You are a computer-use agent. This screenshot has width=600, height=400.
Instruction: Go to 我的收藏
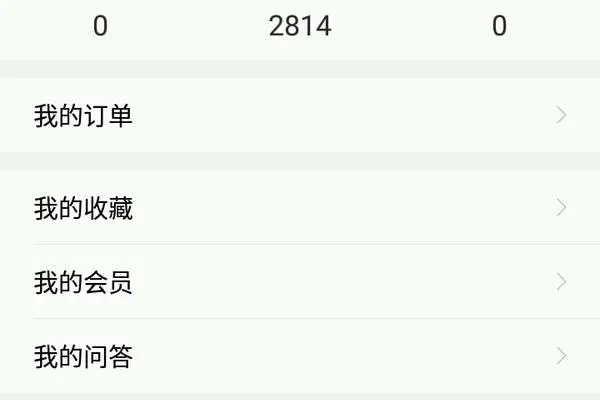(x=300, y=208)
